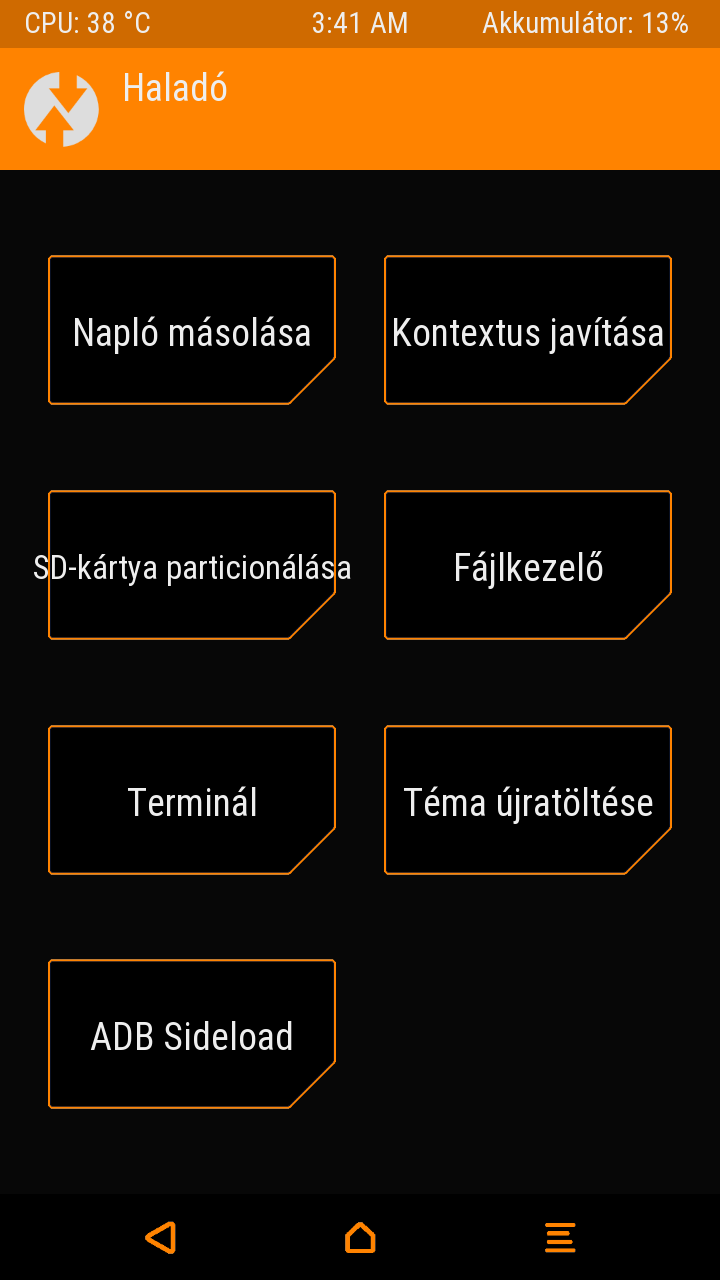Open the Terminál
720x1280 pixels.
192,800
